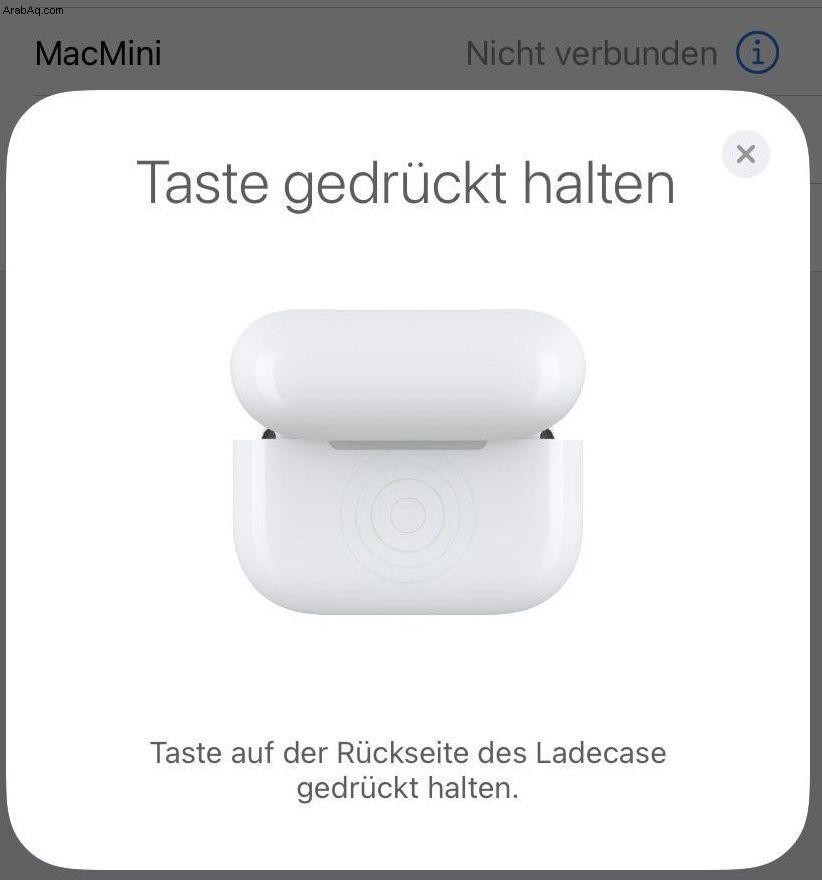This screenshot has width=822, height=880.
Task: Open info for MacMini device
Action: (757, 53)
